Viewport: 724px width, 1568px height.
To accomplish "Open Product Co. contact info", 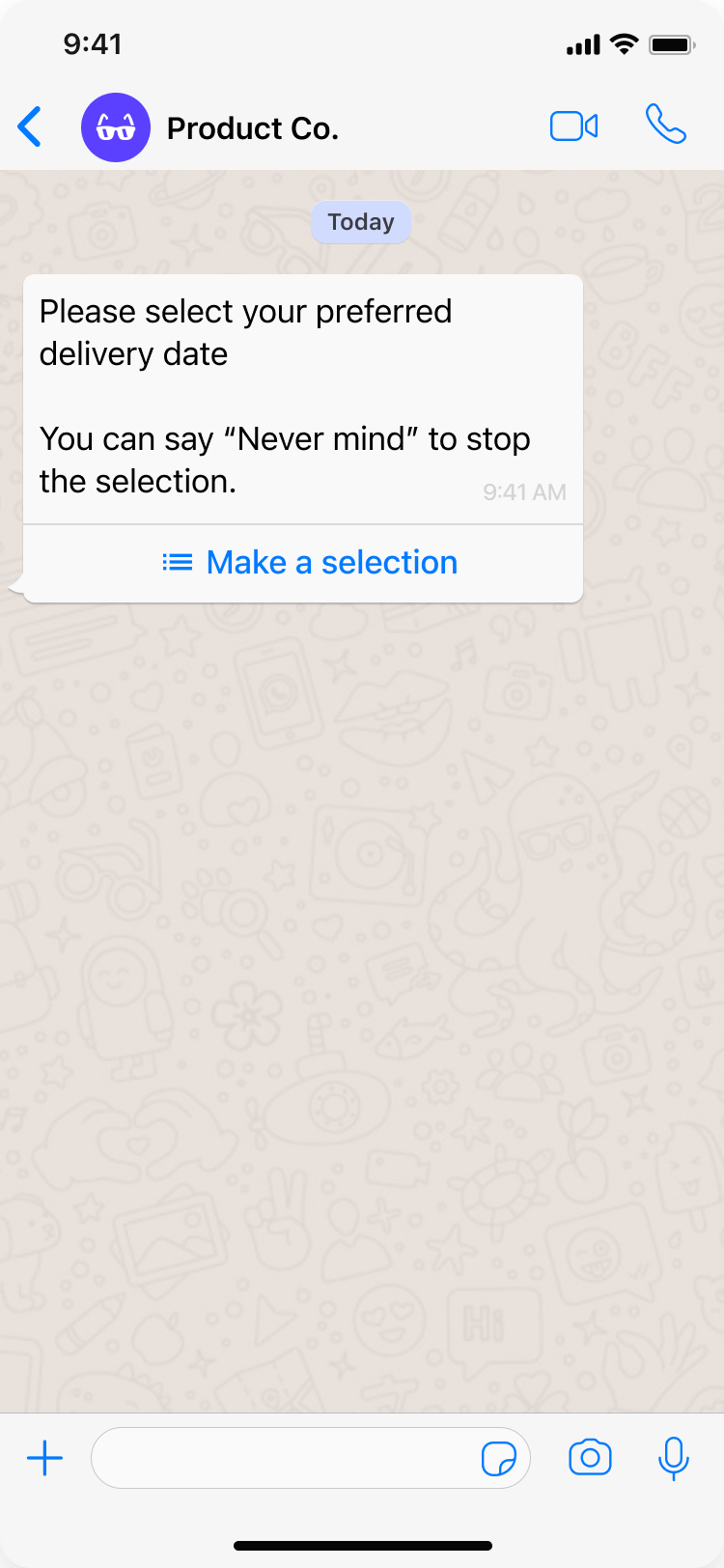I will [252, 128].
